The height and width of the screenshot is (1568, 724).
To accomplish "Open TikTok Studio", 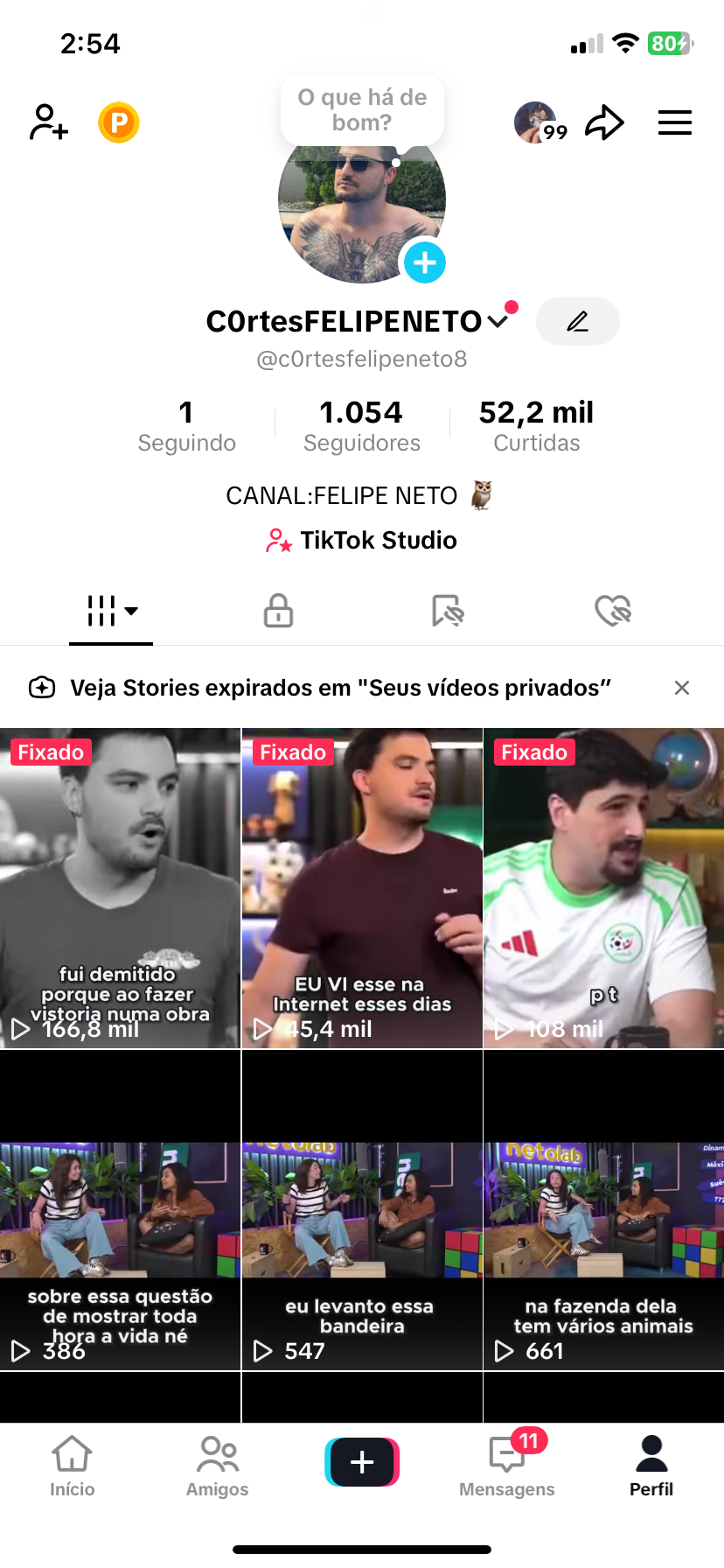I will (362, 541).
